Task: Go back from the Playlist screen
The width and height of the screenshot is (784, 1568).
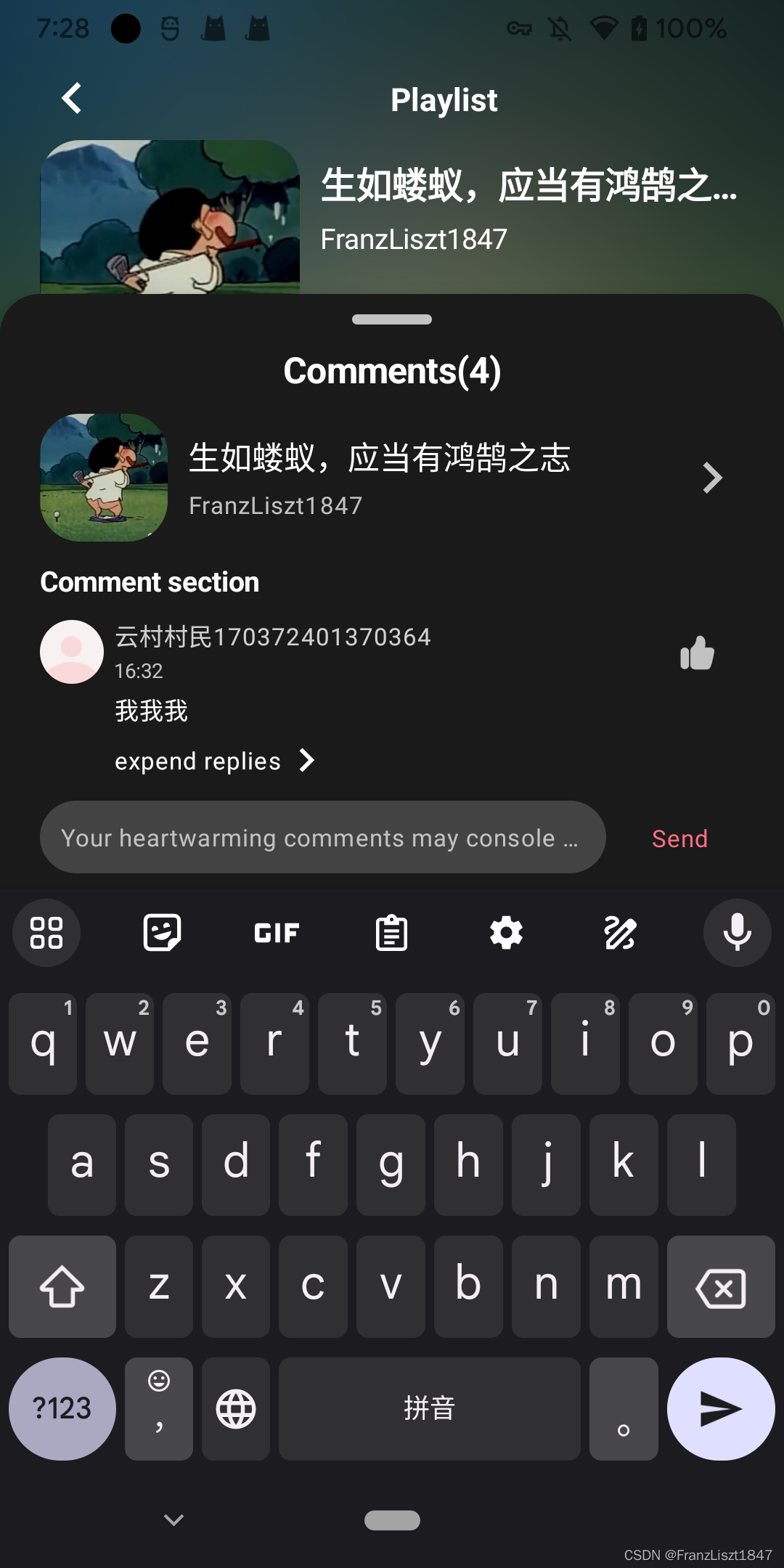Action: tap(71, 99)
